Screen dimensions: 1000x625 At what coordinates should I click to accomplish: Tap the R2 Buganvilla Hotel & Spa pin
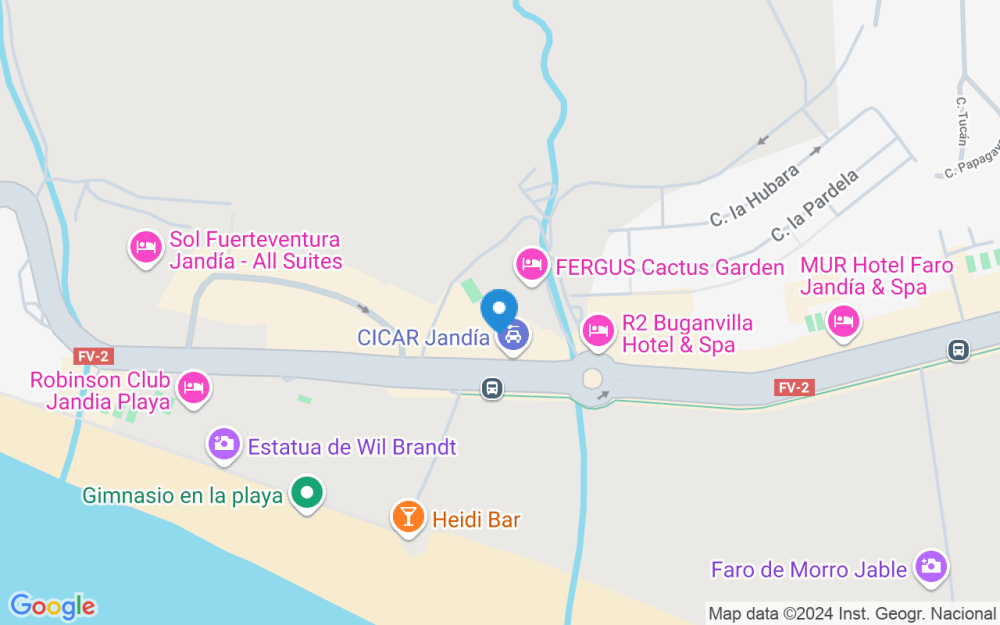598,331
